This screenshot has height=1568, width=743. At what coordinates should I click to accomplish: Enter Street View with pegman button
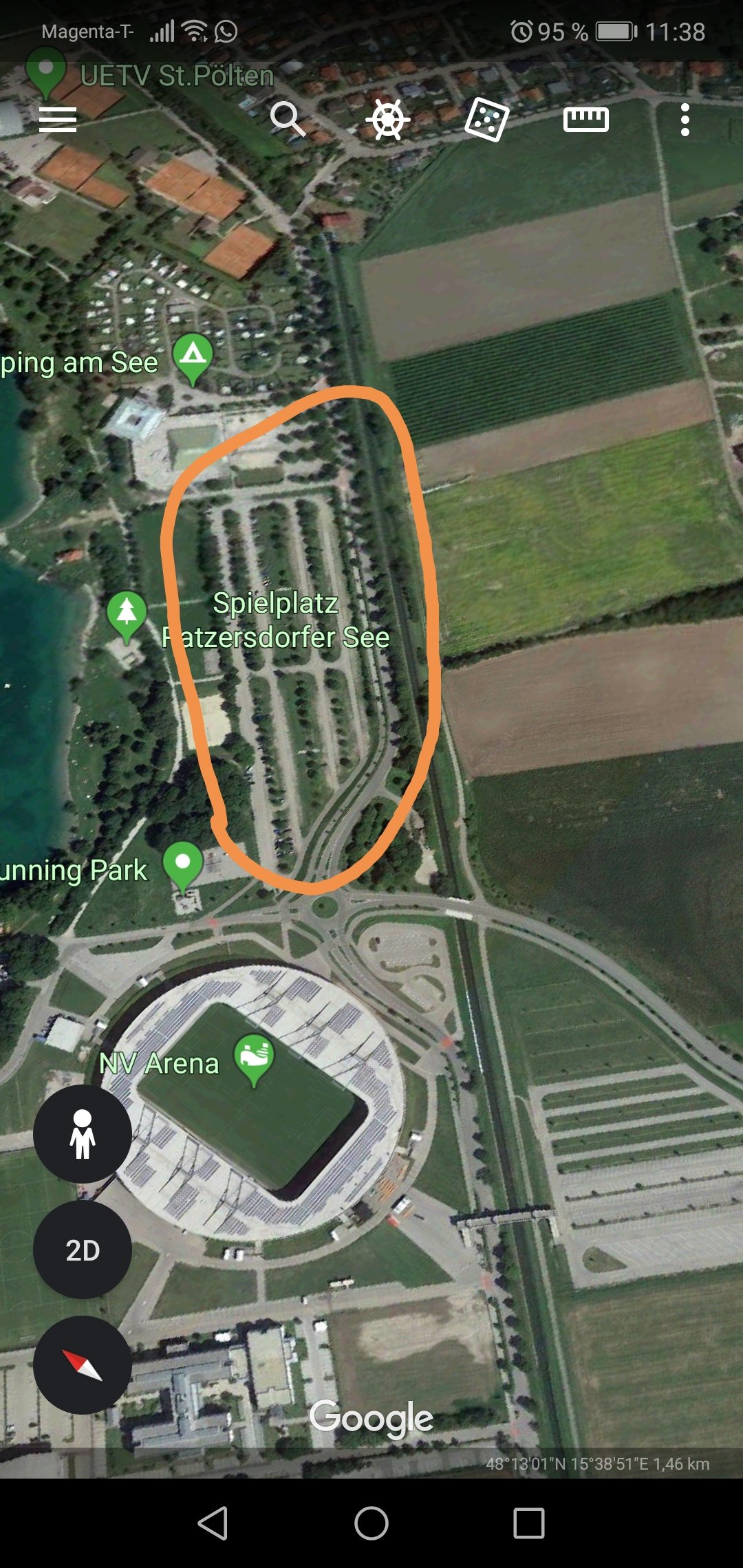[83, 1134]
